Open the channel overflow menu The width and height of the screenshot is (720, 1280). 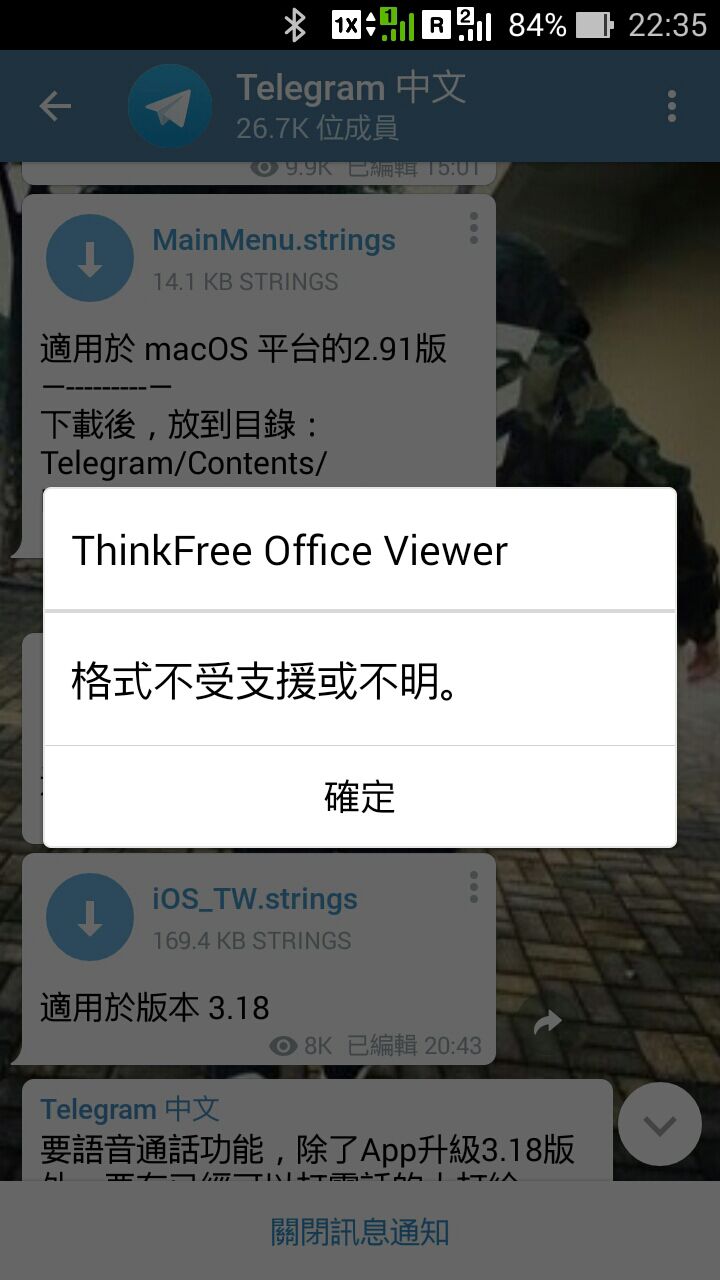pos(671,106)
